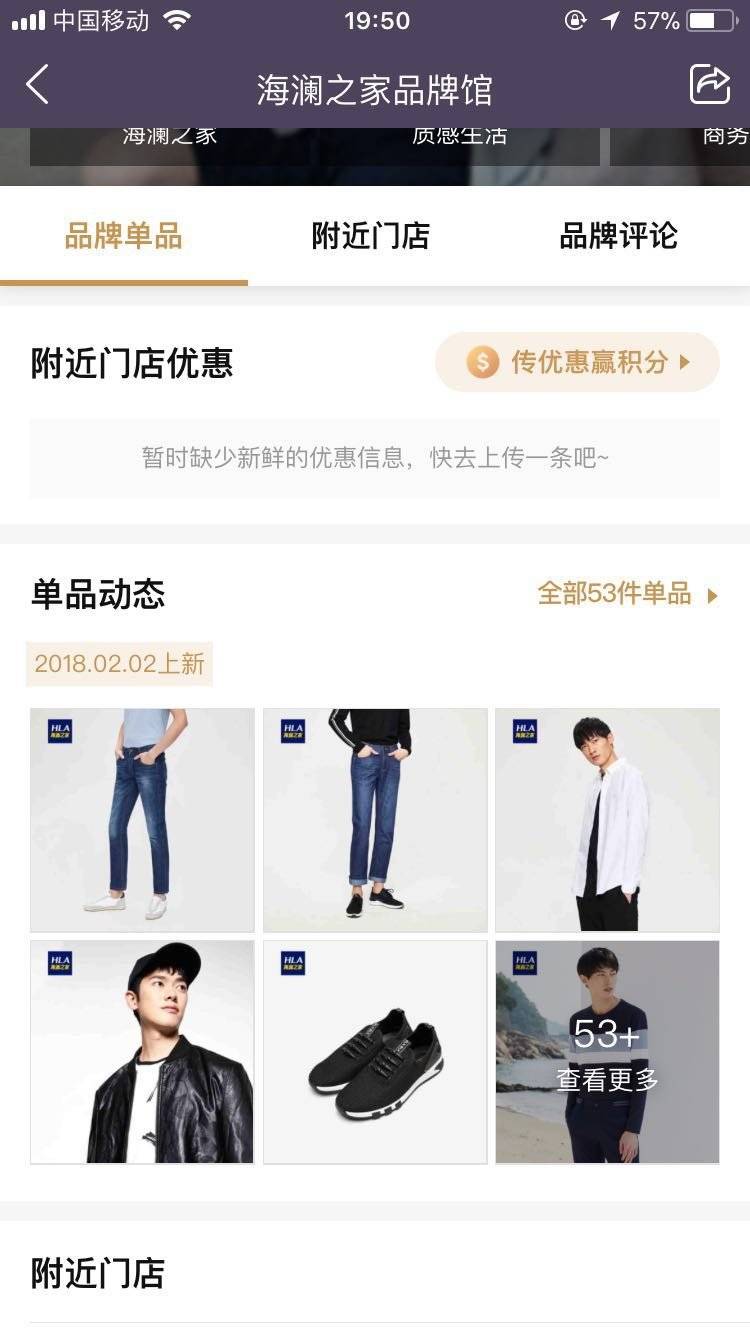The height and width of the screenshot is (1334, 750).
Task: Open the 品牌评论 tab
Action: point(618,237)
